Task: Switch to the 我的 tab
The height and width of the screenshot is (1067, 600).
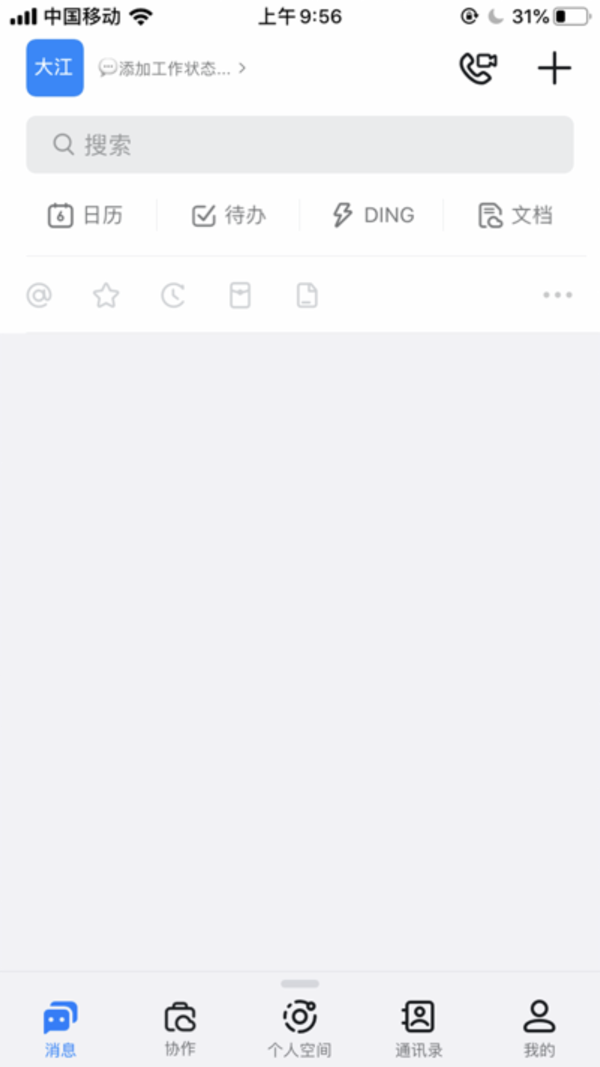Action: pyautogui.click(x=539, y=1028)
